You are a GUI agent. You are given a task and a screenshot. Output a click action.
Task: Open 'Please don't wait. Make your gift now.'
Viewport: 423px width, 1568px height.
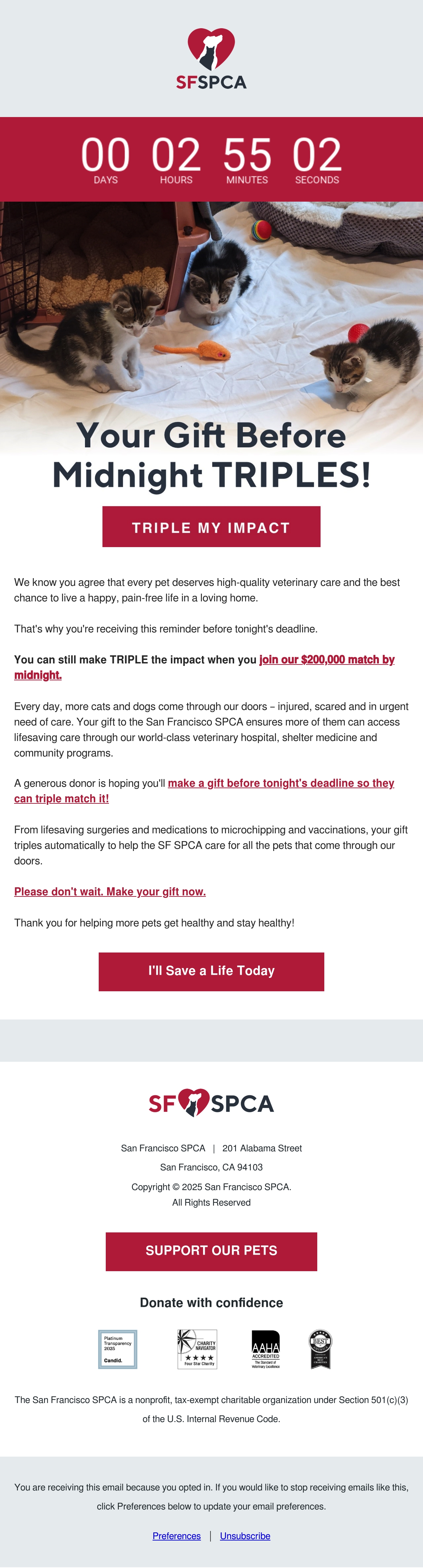[110, 892]
